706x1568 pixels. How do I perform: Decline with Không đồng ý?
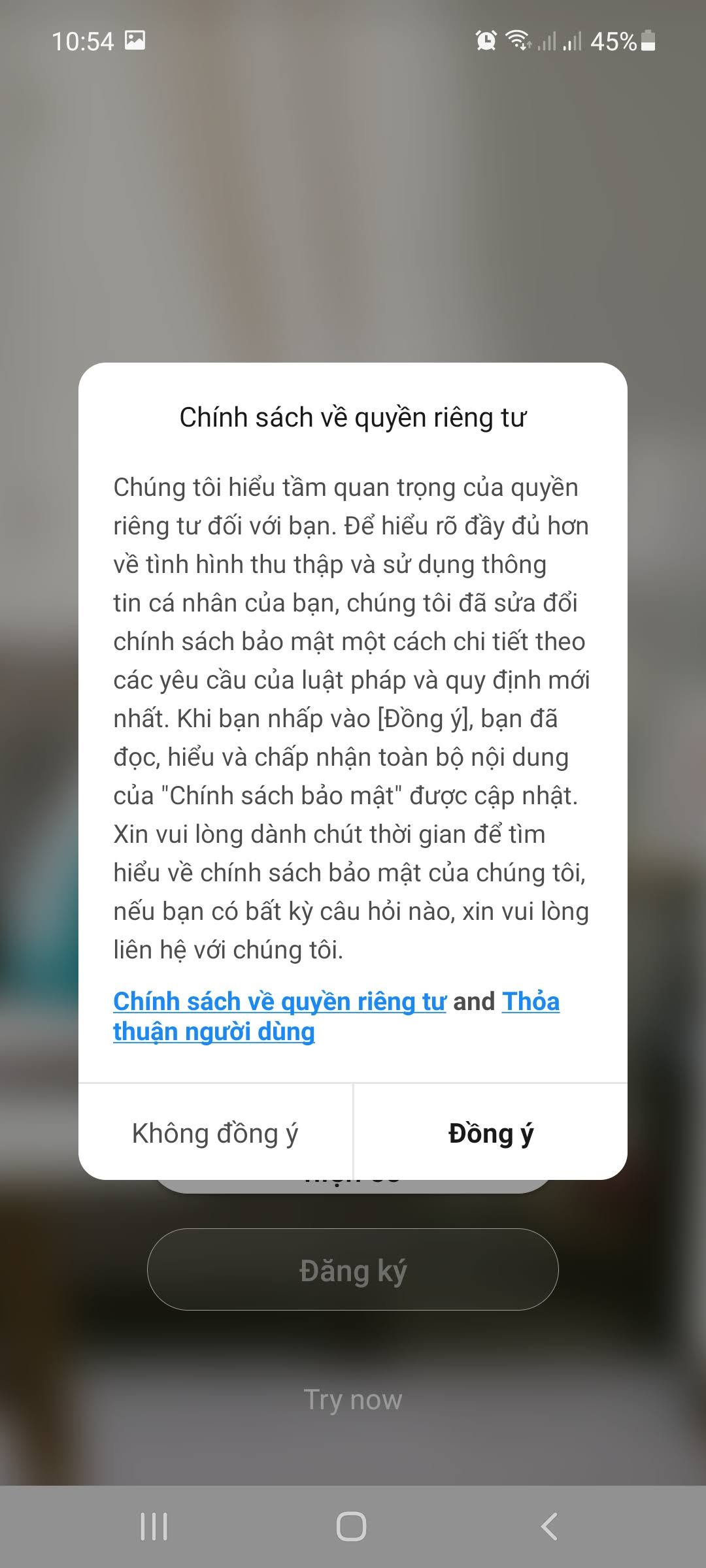(x=215, y=1133)
